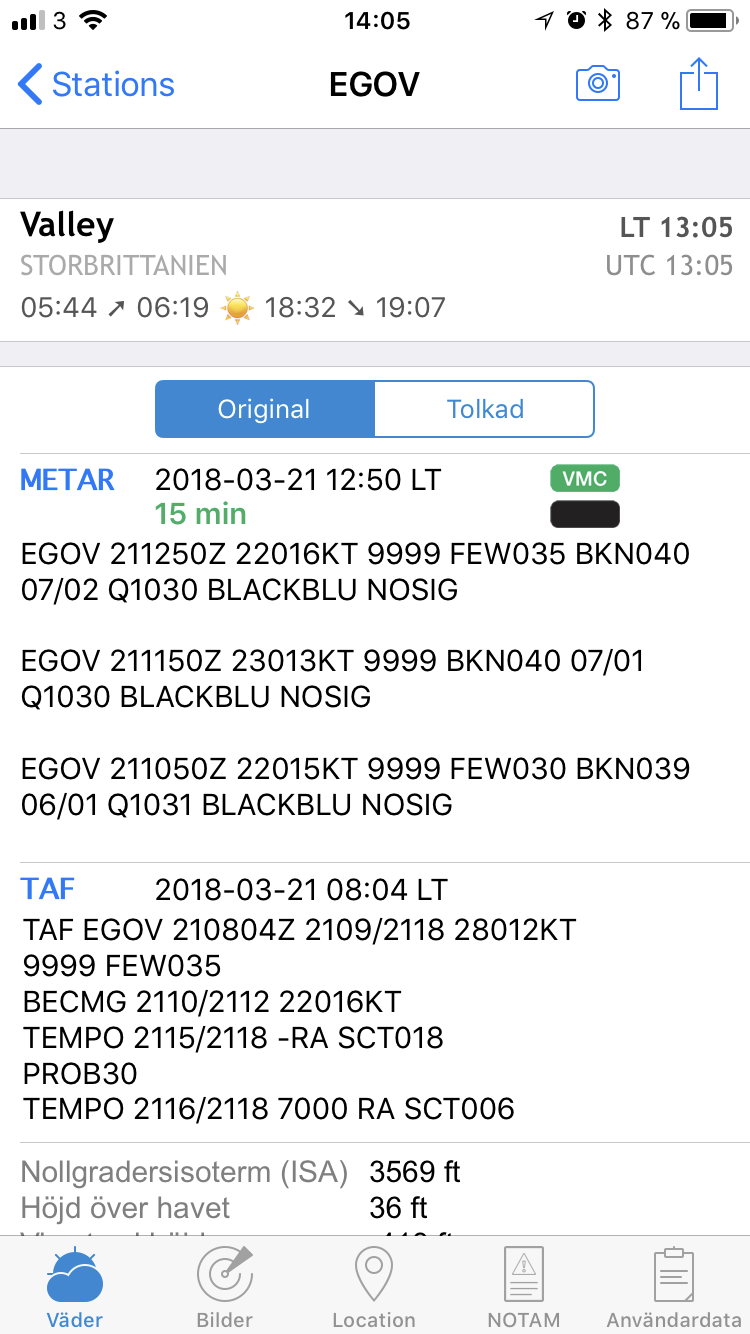Select the Original segment

[x=265, y=409]
